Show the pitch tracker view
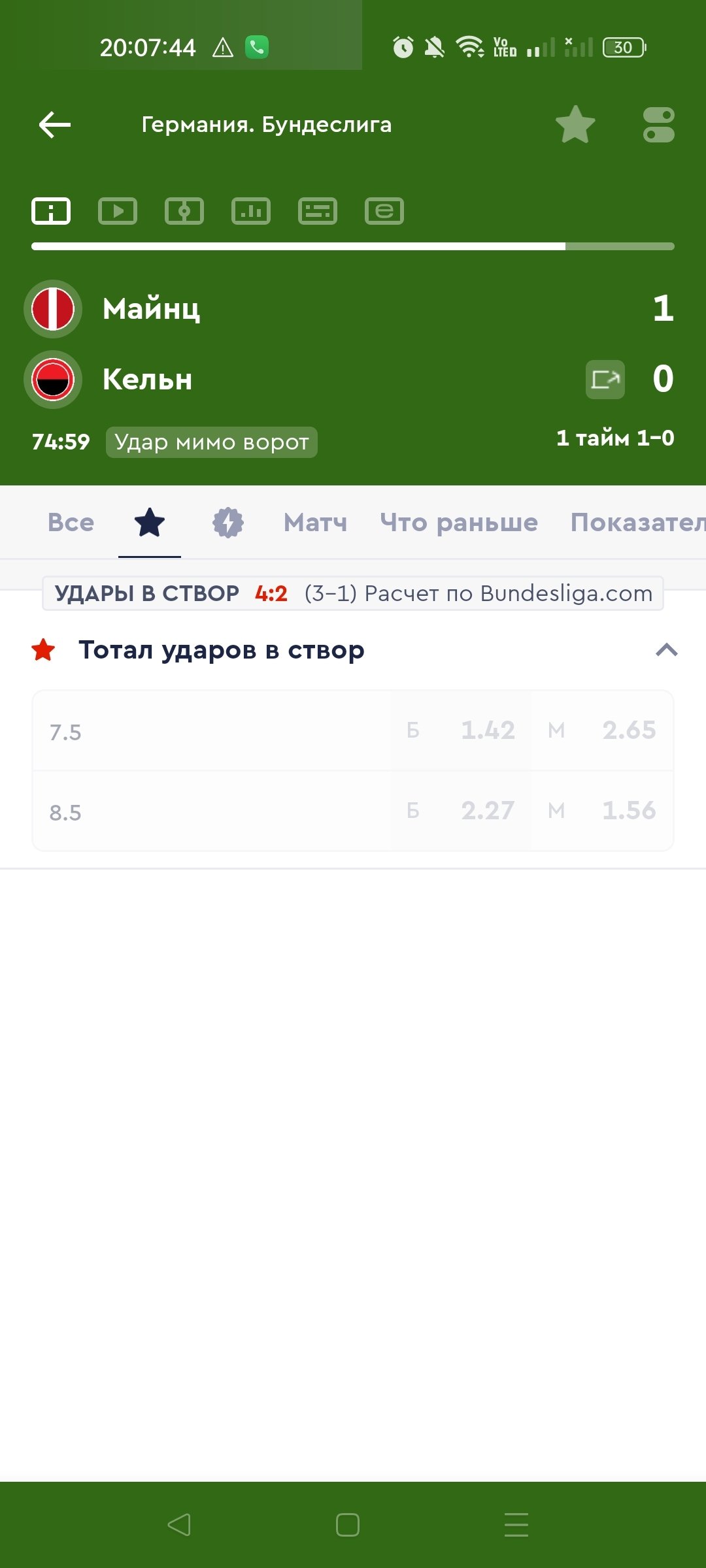The image size is (706, 1568). 184,211
